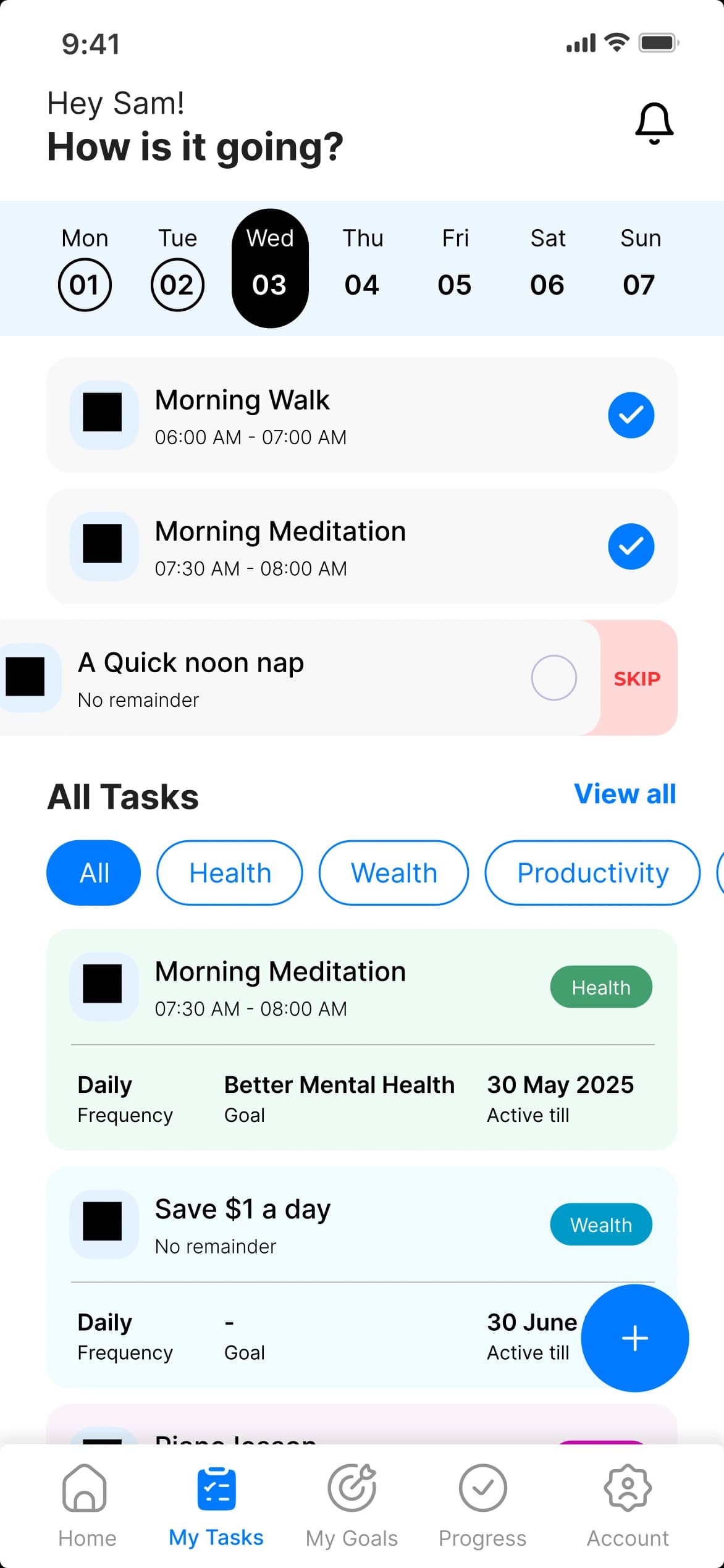Uncheck Morning Meditation in today's list

coord(631,546)
